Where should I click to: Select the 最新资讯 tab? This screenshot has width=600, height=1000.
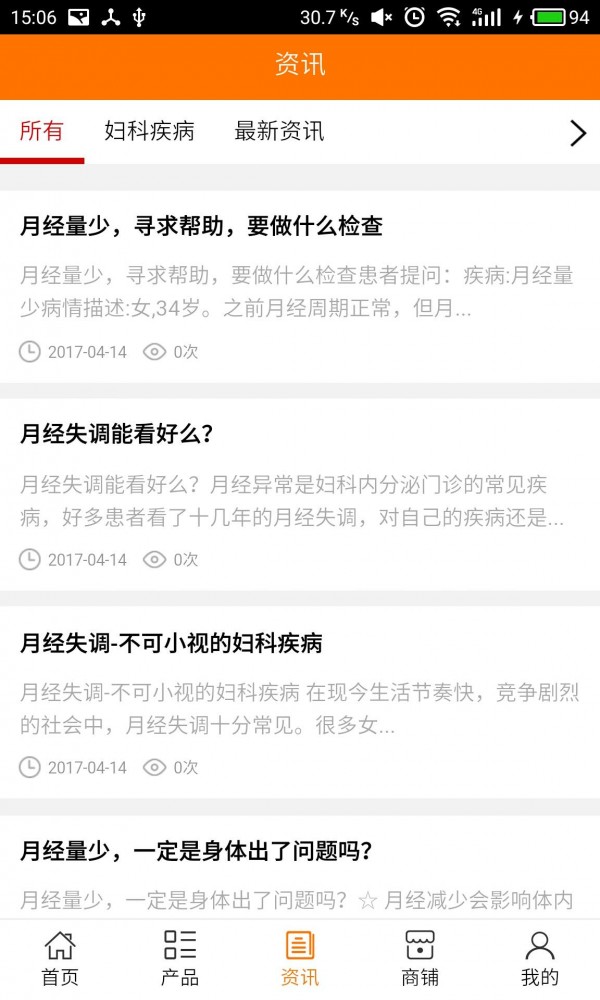[x=279, y=131]
